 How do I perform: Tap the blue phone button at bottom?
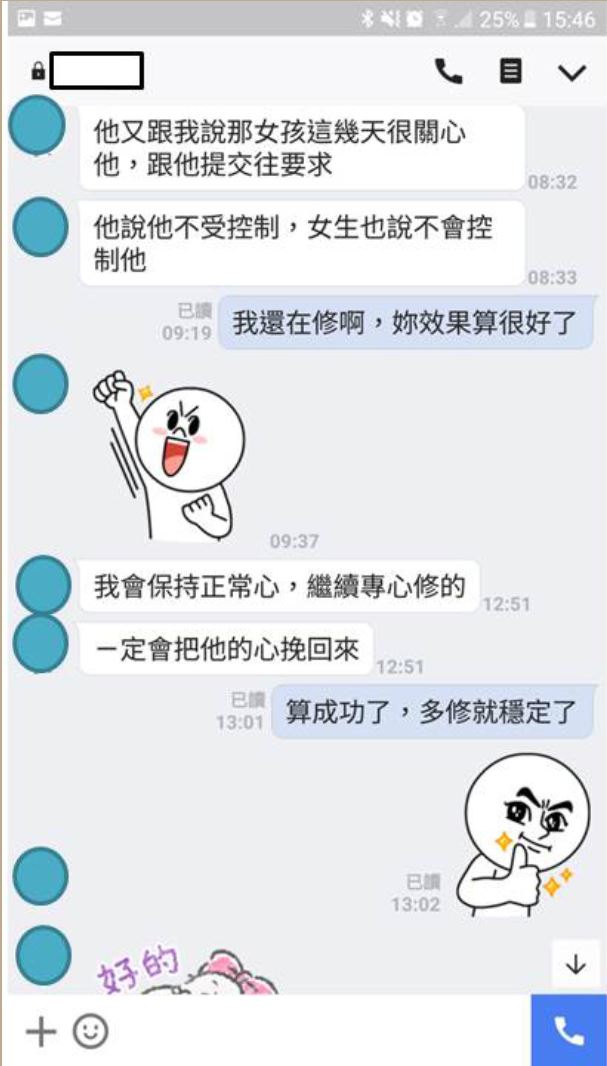[568, 1031]
